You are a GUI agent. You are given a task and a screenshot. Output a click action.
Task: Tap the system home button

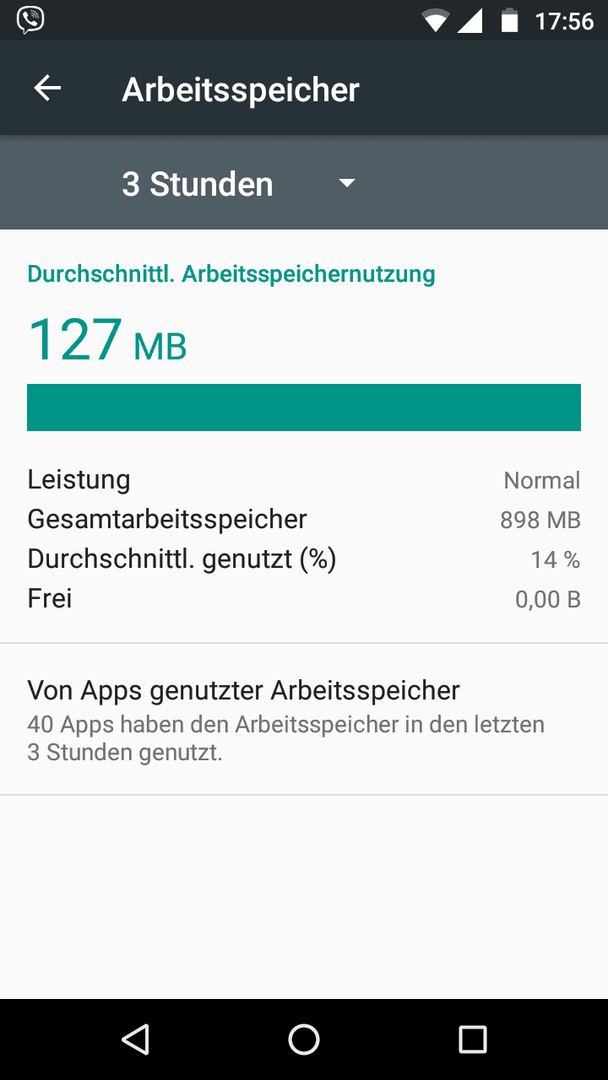coord(304,1039)
